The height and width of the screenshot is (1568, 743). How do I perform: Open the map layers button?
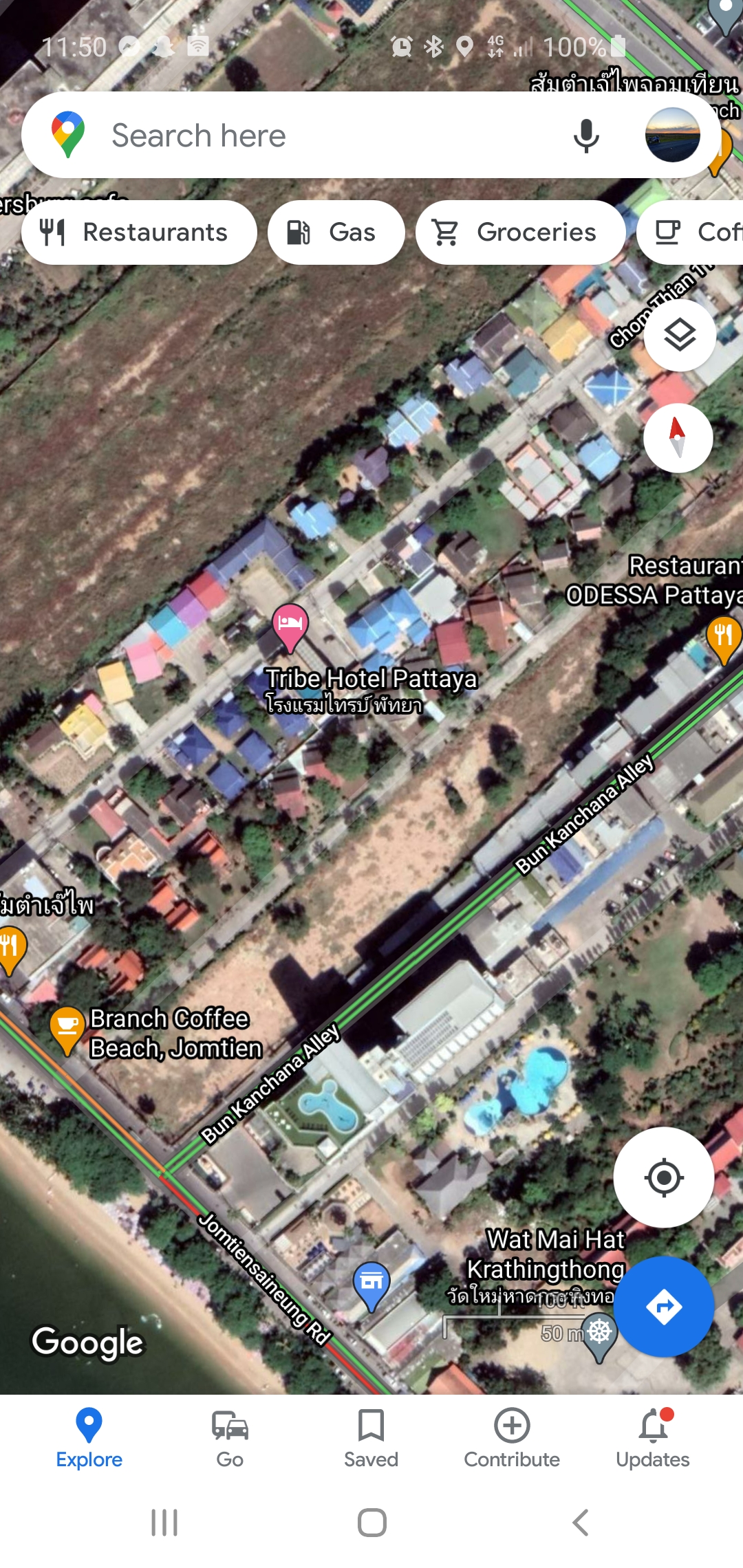(680, 336)
